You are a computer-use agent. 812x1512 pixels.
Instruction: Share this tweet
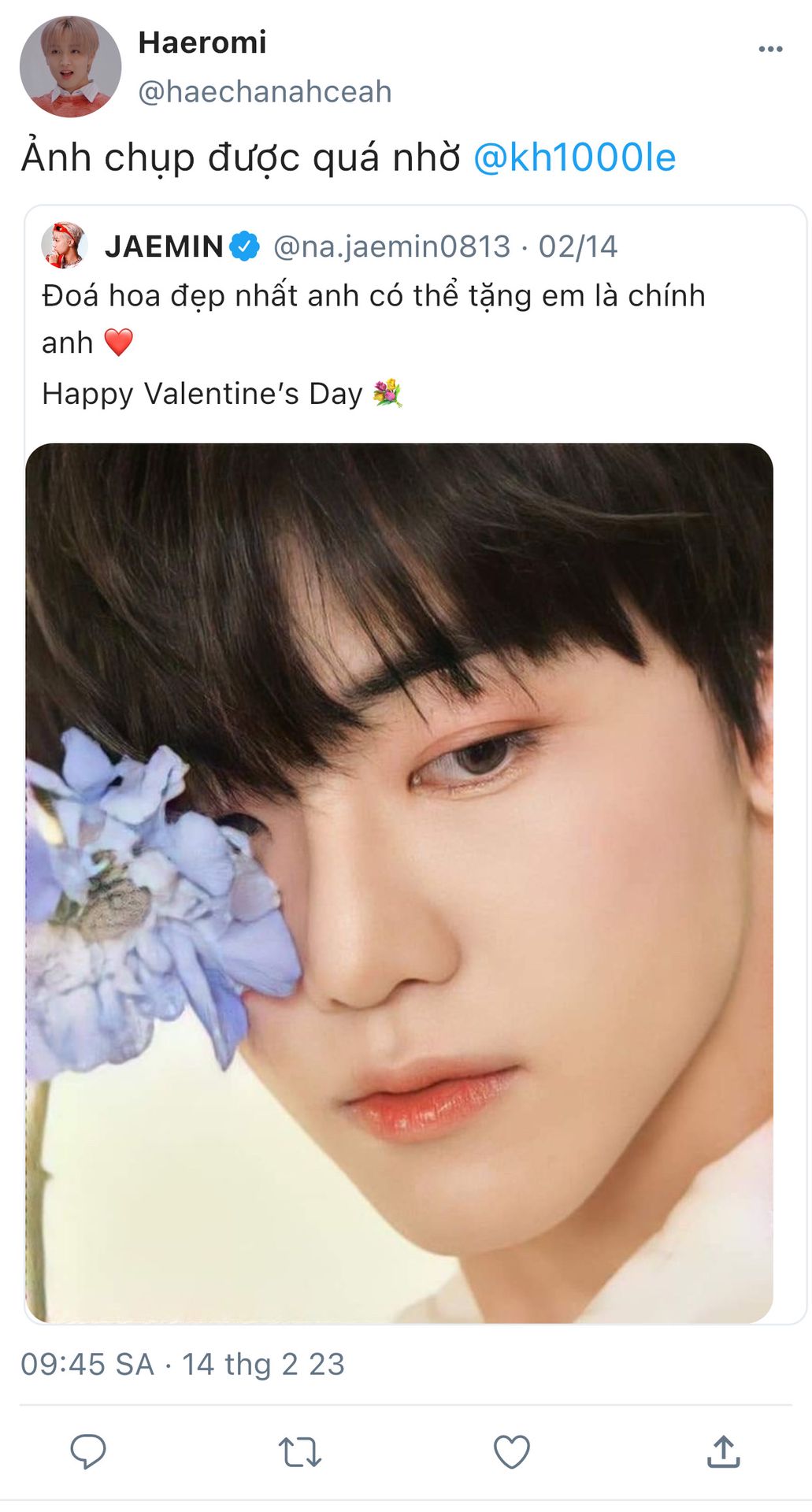[723, 1451]
